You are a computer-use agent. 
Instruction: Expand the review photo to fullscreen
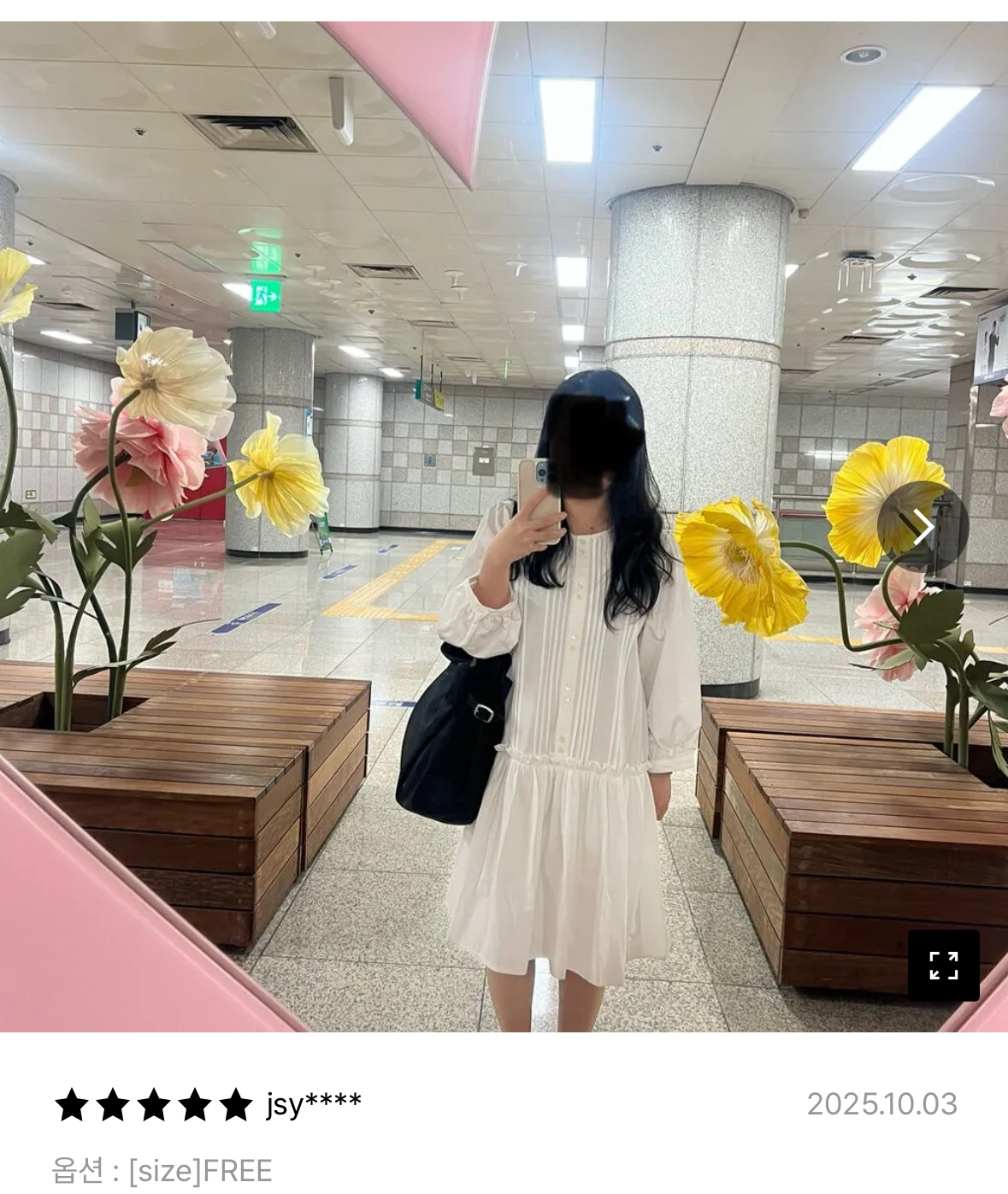(x=943, y=965)
